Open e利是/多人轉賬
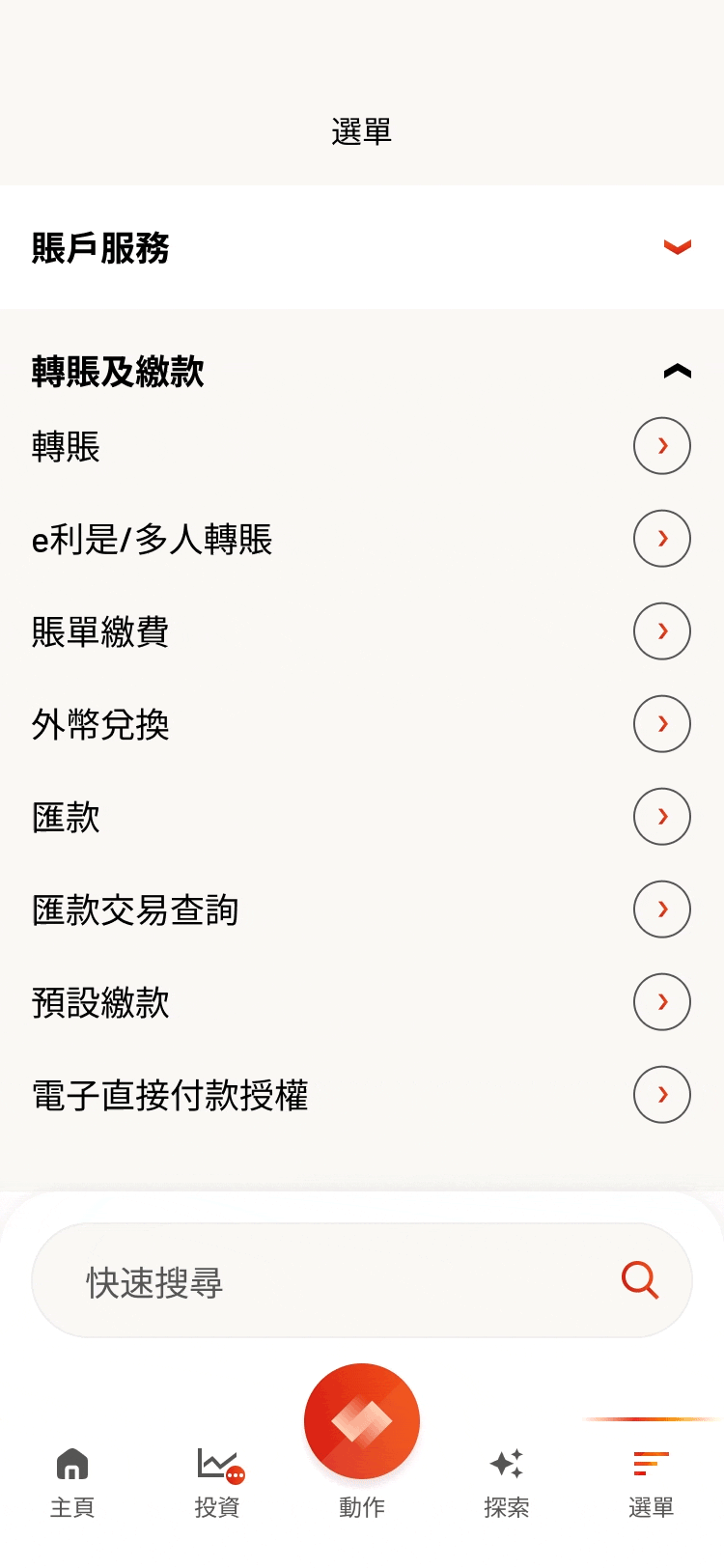724x1568 pixels. (x=362, y=539)
